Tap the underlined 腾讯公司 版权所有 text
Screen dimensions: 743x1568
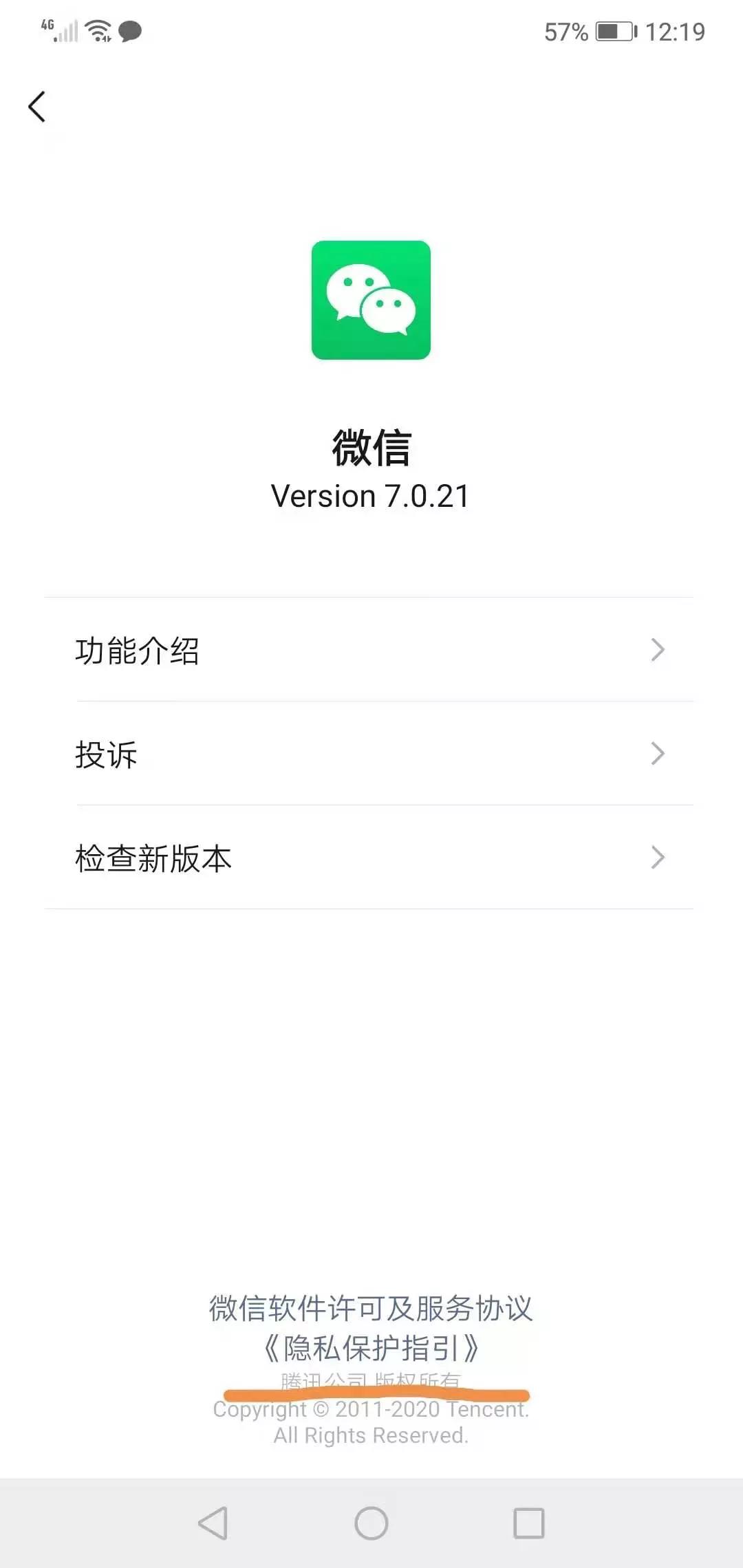(371, 1379)
